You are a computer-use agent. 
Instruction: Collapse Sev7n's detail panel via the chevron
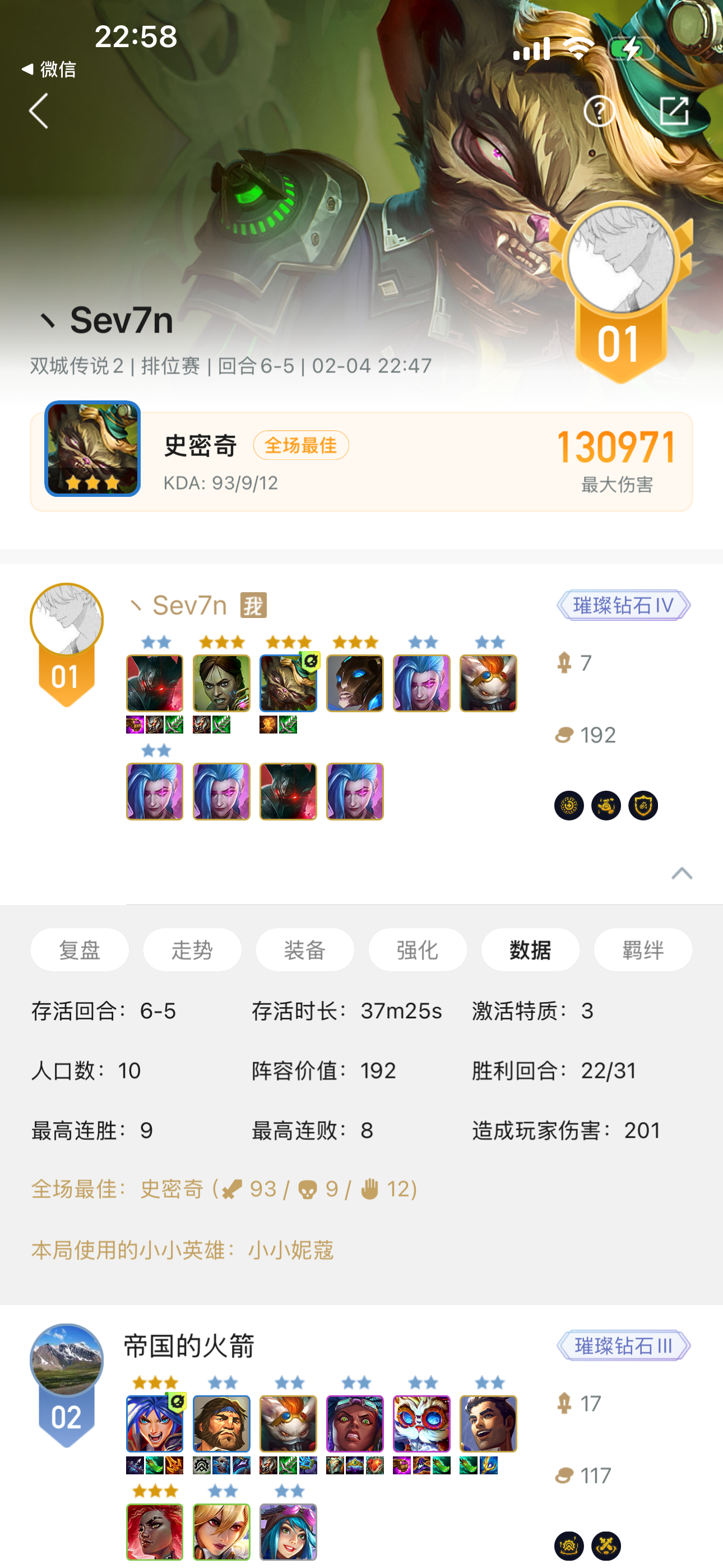tap(683, 875)
